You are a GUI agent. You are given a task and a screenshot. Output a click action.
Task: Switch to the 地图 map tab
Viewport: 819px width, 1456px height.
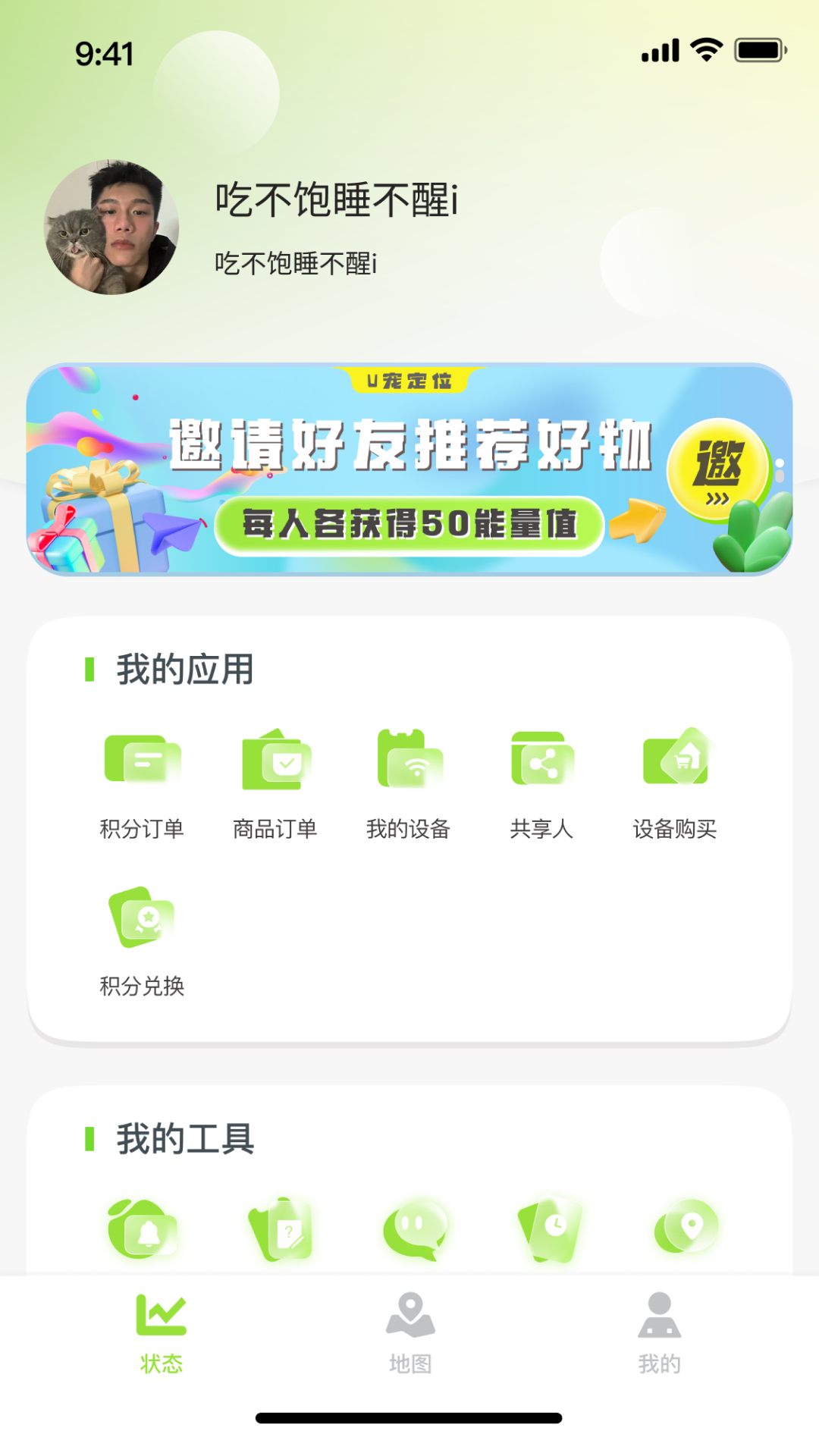[x=410, y=1333]
